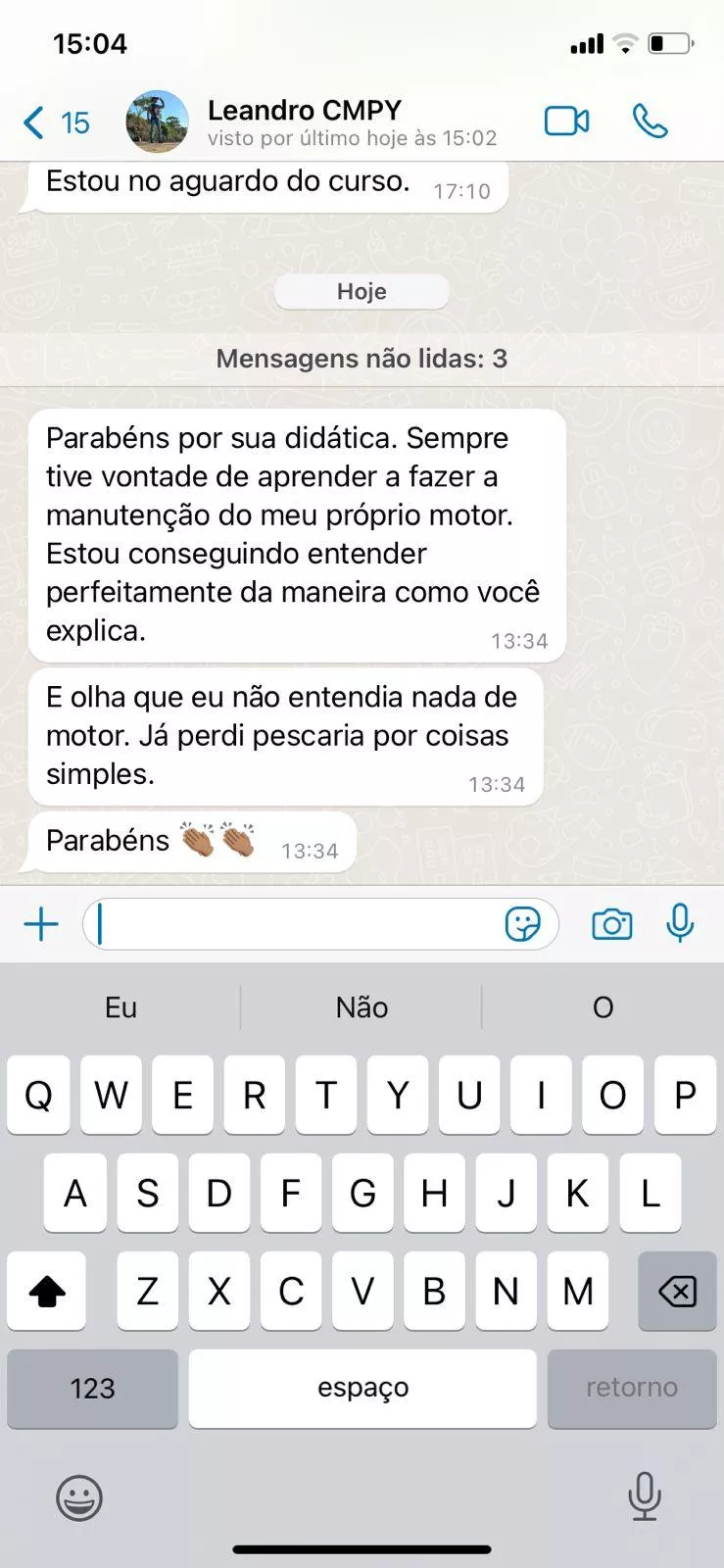
Task: Switch keyboard to 123 numbers
Action: coord(92,1388)
